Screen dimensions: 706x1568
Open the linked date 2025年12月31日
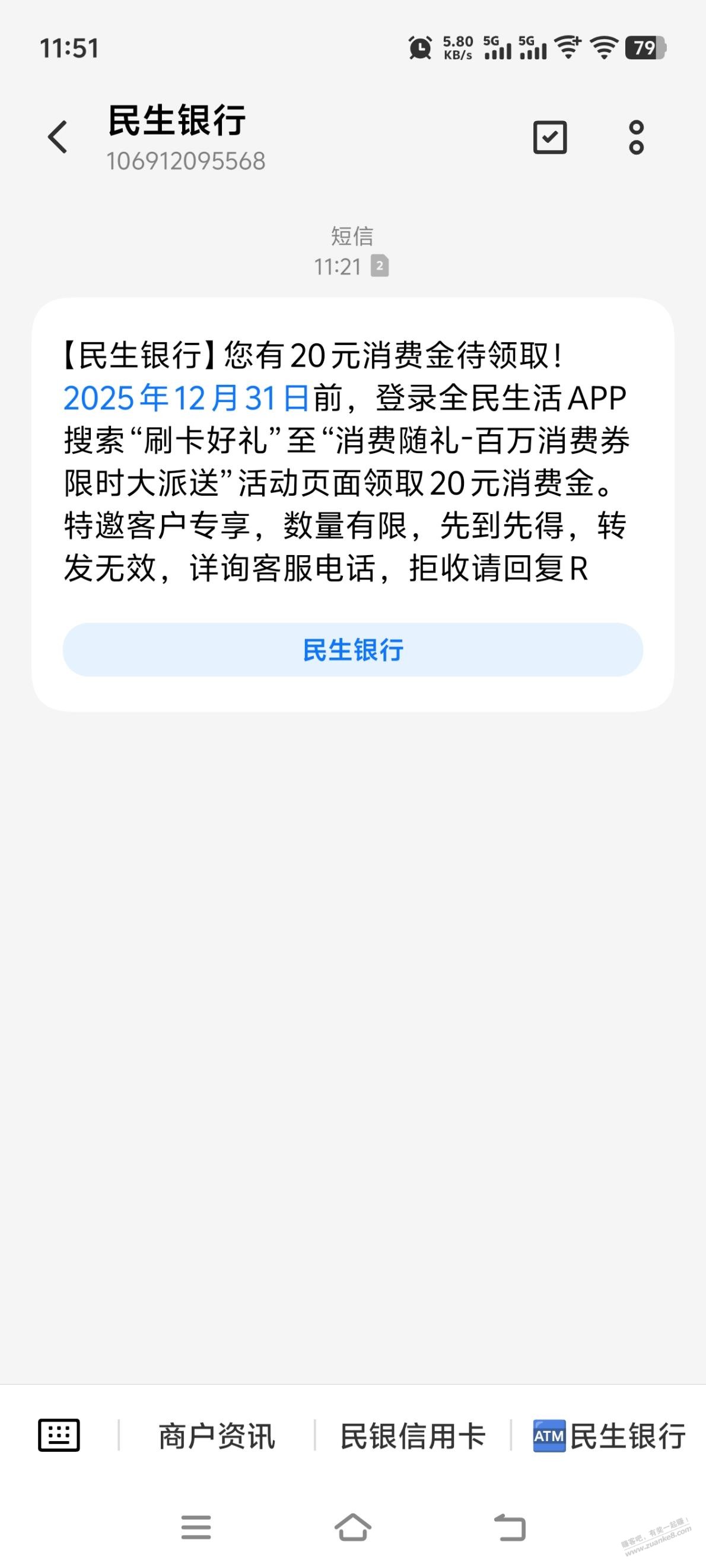(x=186, y=399)
